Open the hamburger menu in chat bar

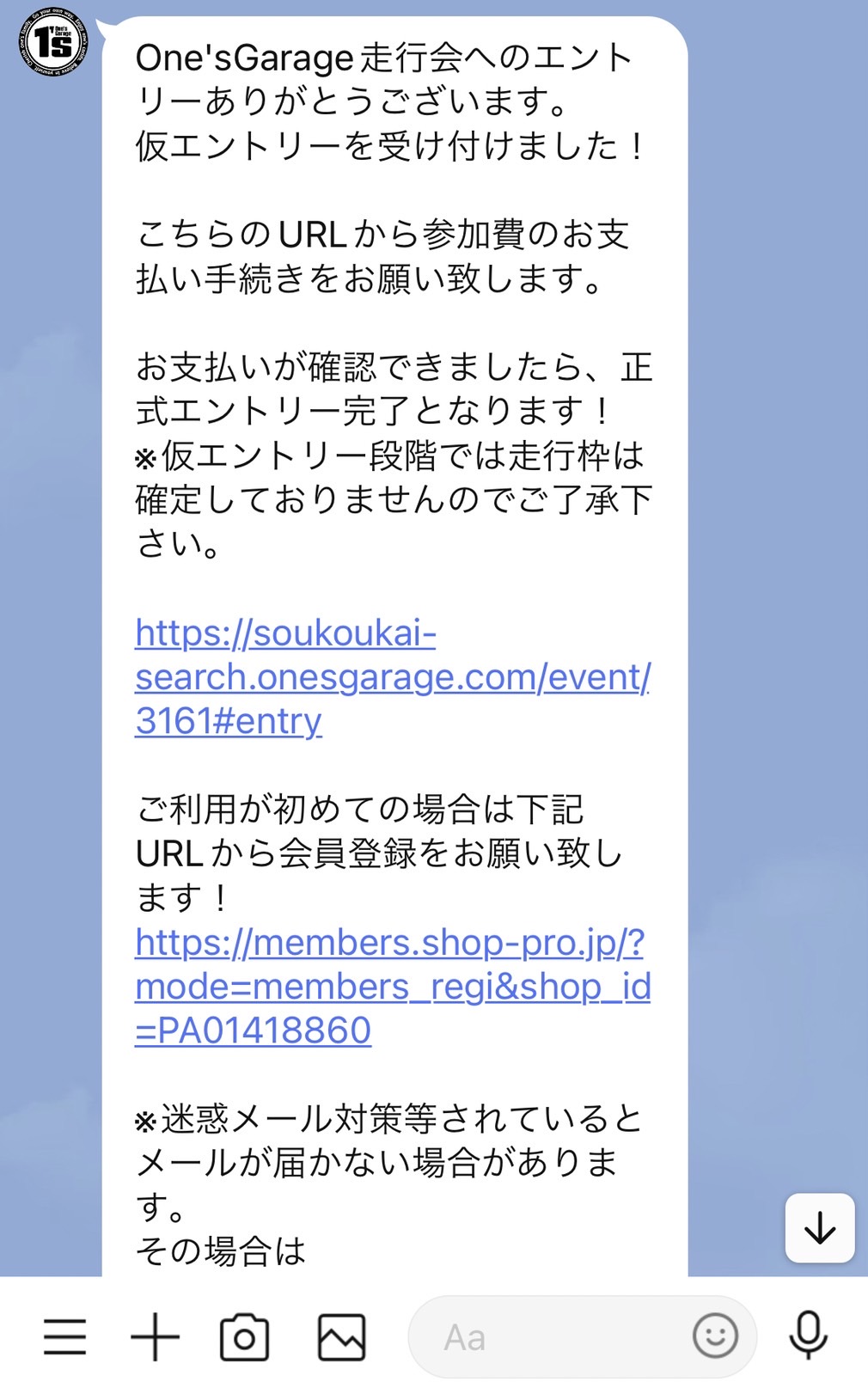65,1336
